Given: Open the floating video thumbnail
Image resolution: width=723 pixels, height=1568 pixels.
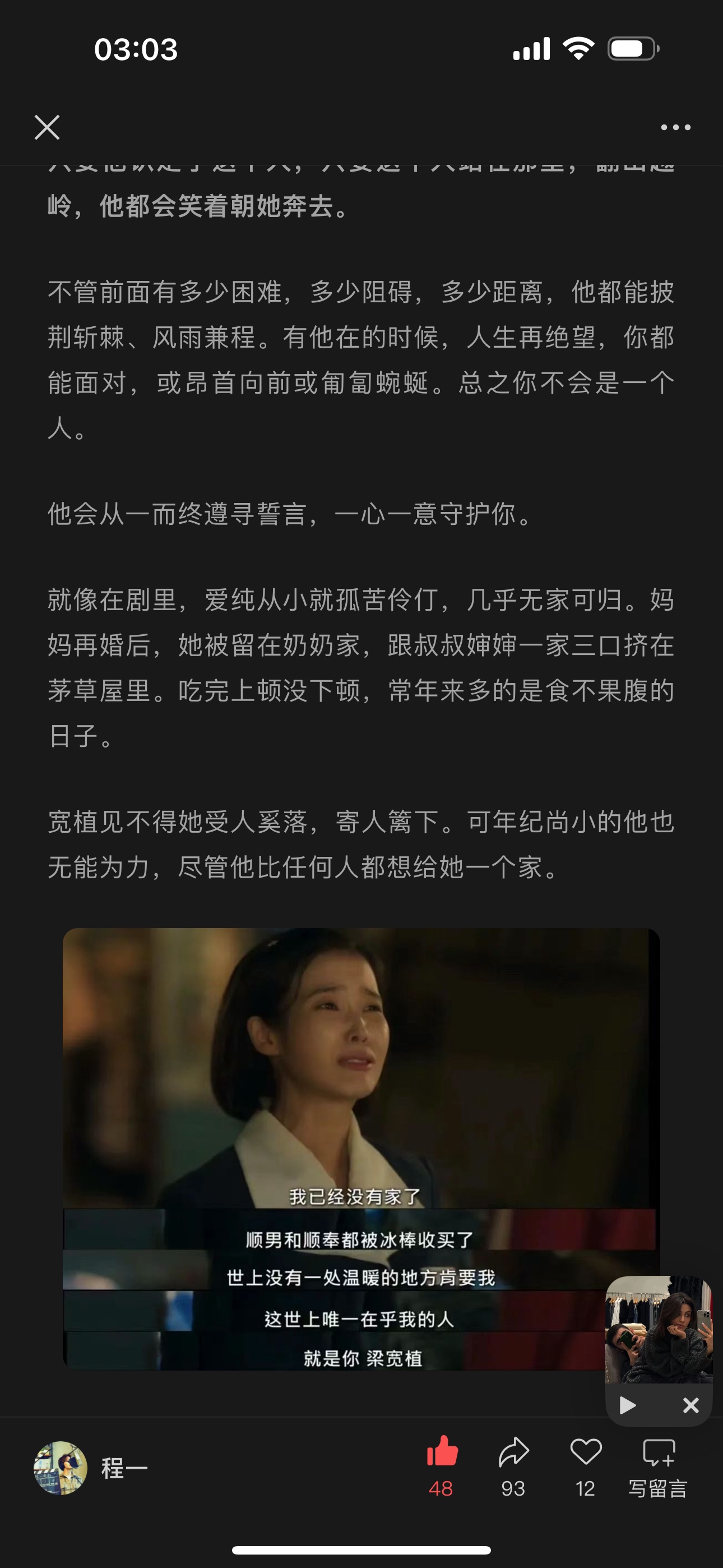Looking at the screenshot, I should point(659,1330).
